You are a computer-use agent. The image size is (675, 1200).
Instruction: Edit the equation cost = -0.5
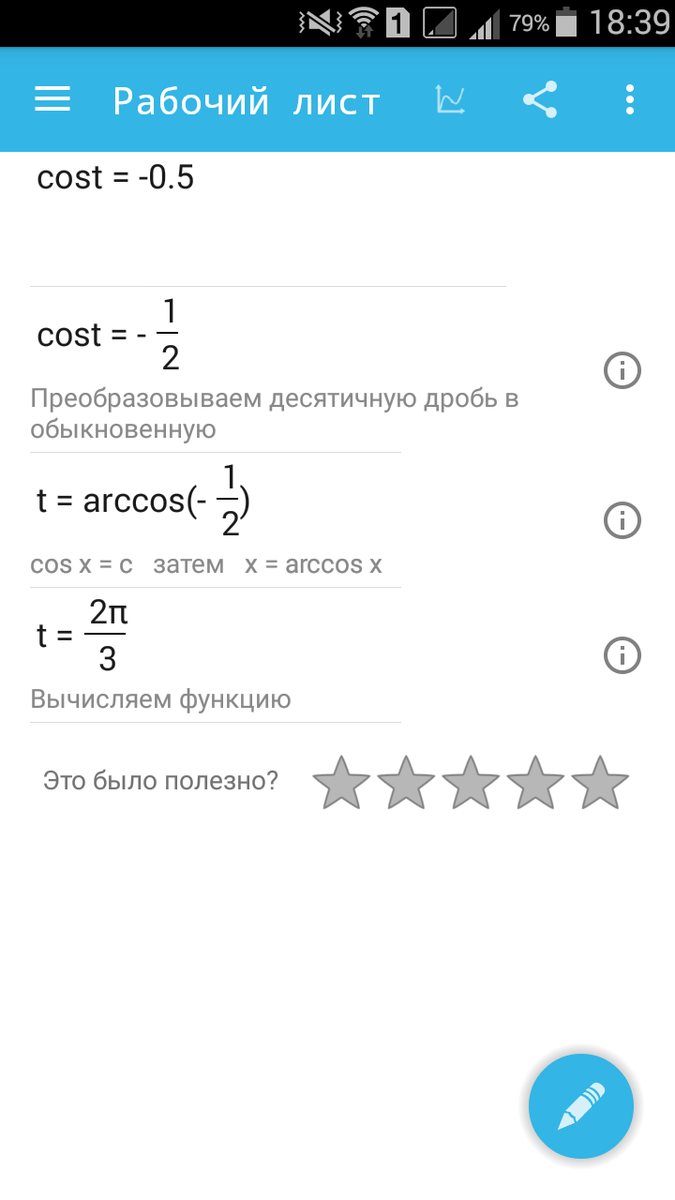tap(116, 178)
